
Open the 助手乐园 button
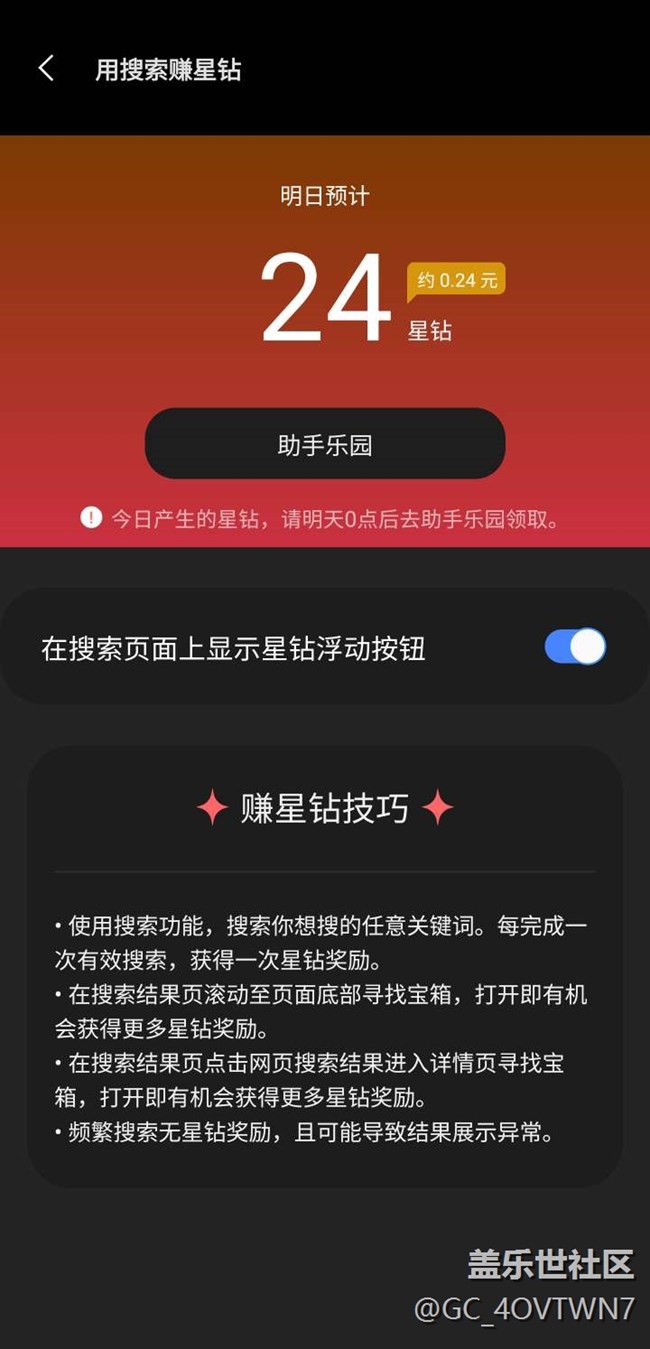pos(325,443)
